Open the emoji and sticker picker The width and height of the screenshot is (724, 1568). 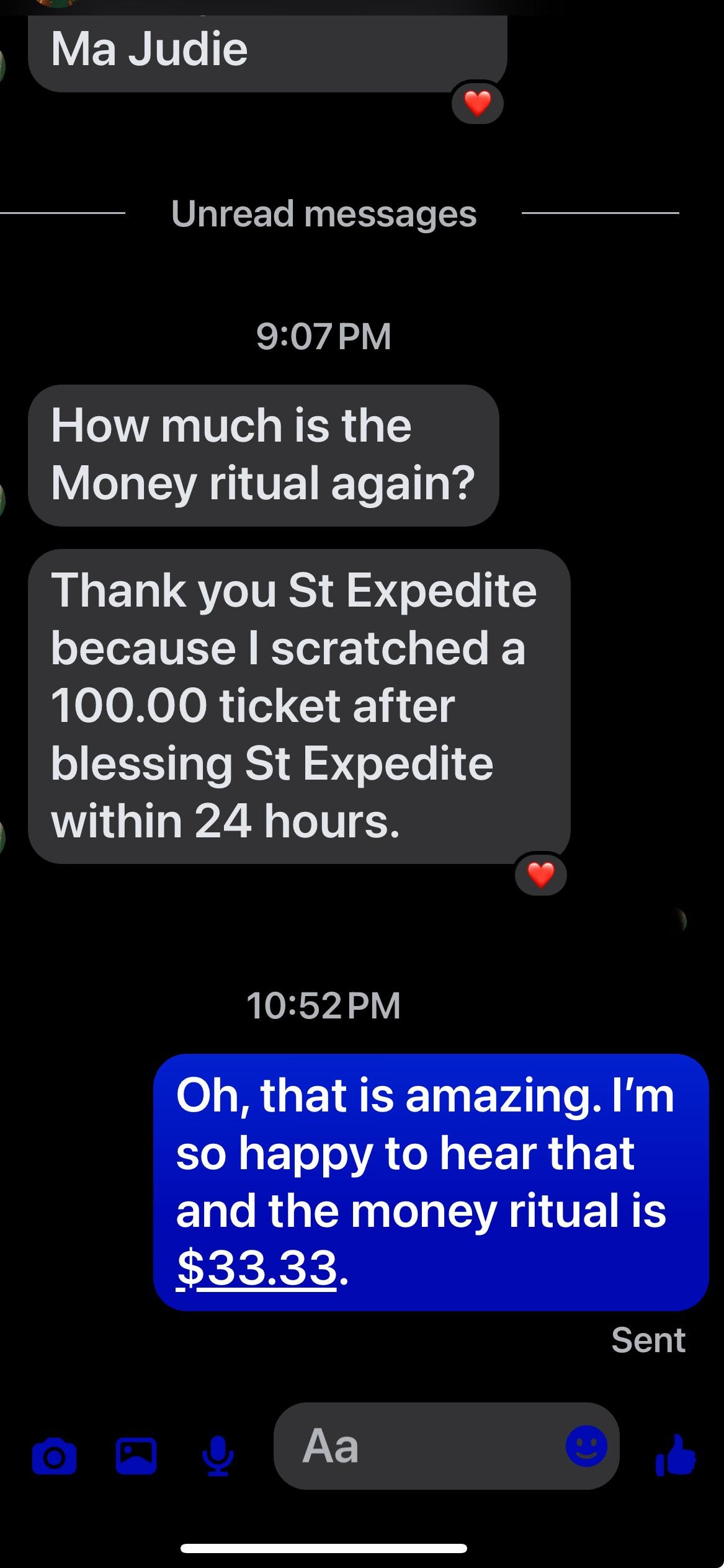(x=586, y=1445)
